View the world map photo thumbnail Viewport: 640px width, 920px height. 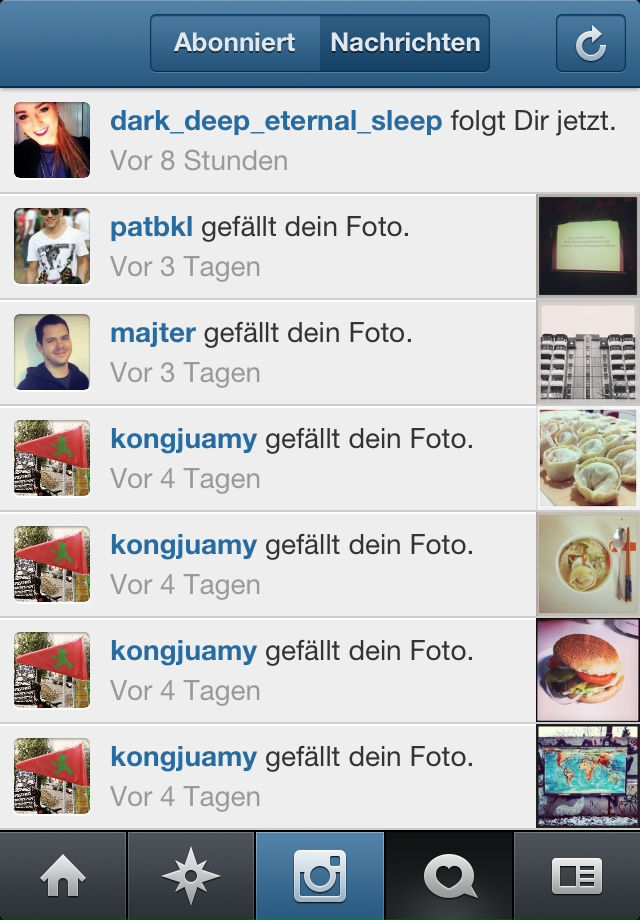coord(588,776)
